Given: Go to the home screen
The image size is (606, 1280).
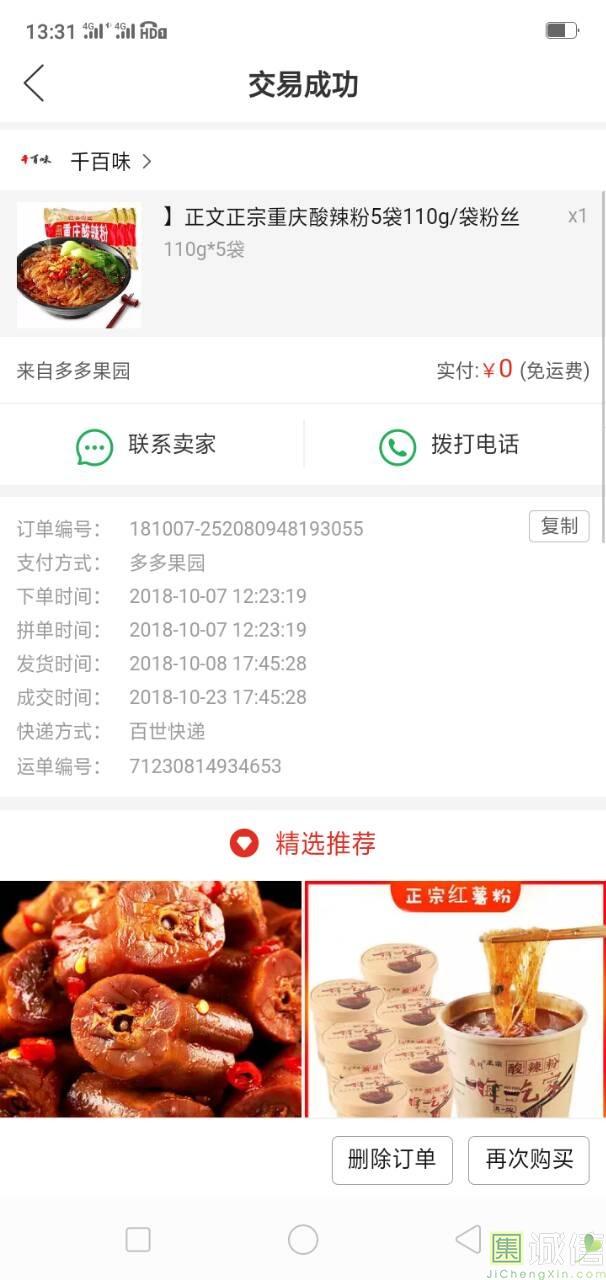Looking at the screenshot, I should click(303, 1240).
